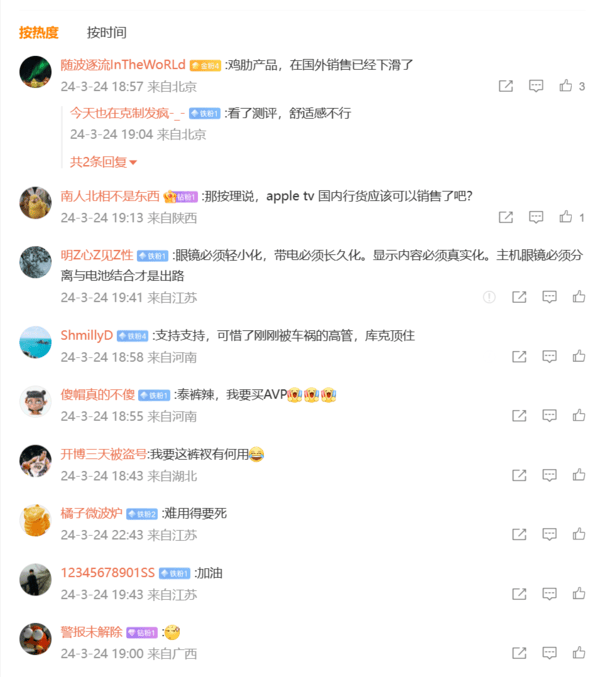
Task: Share 橘子微波炉's comment
Action: pyautogui.click(x=519, y=535)
